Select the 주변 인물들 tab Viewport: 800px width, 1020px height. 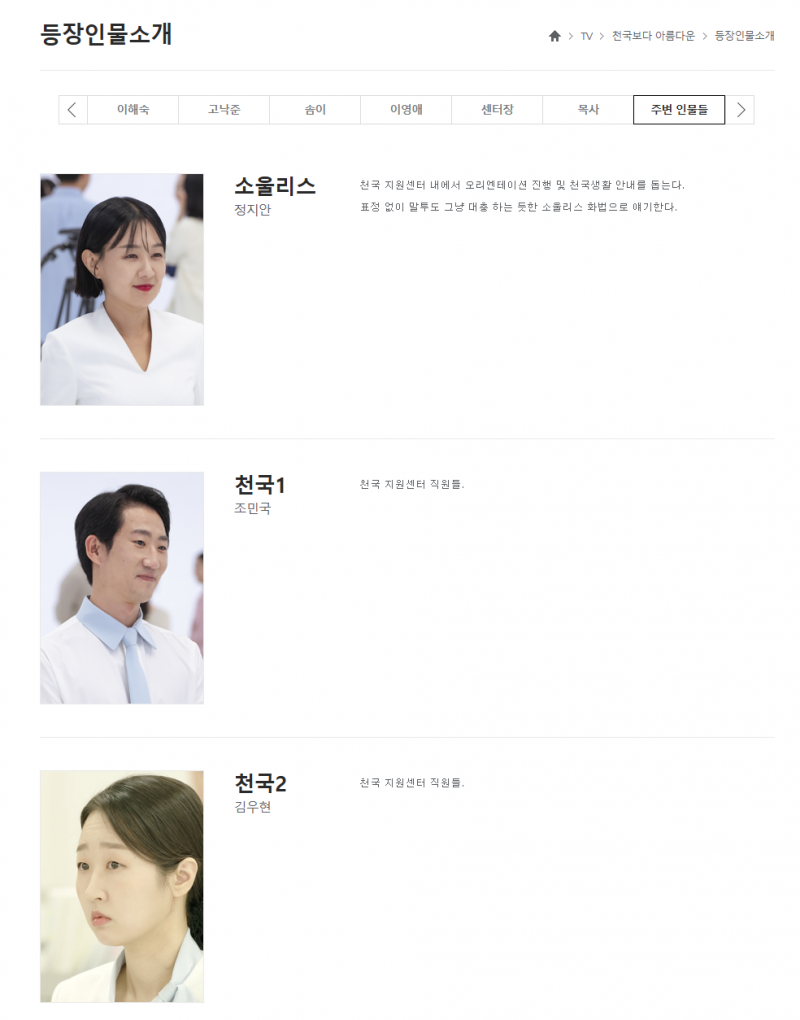(x=679, y=110)
